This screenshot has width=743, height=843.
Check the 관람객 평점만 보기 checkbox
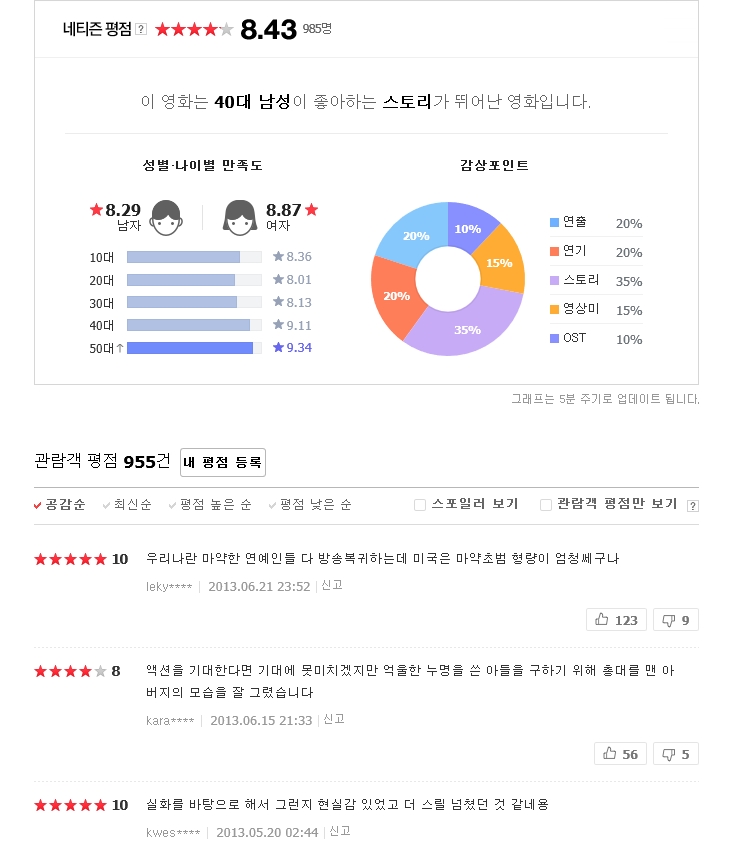pyautogui.click(x=546, y=505)
